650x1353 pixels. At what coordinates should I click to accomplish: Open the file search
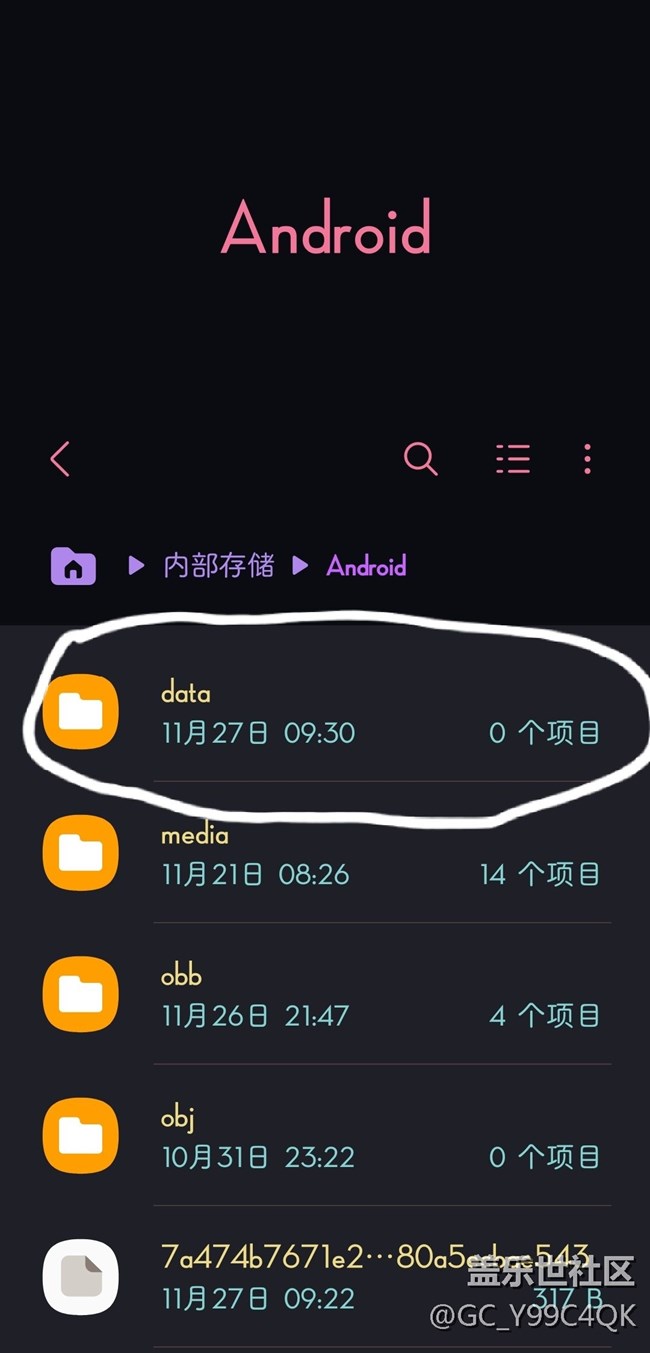[x=420, y=459]
